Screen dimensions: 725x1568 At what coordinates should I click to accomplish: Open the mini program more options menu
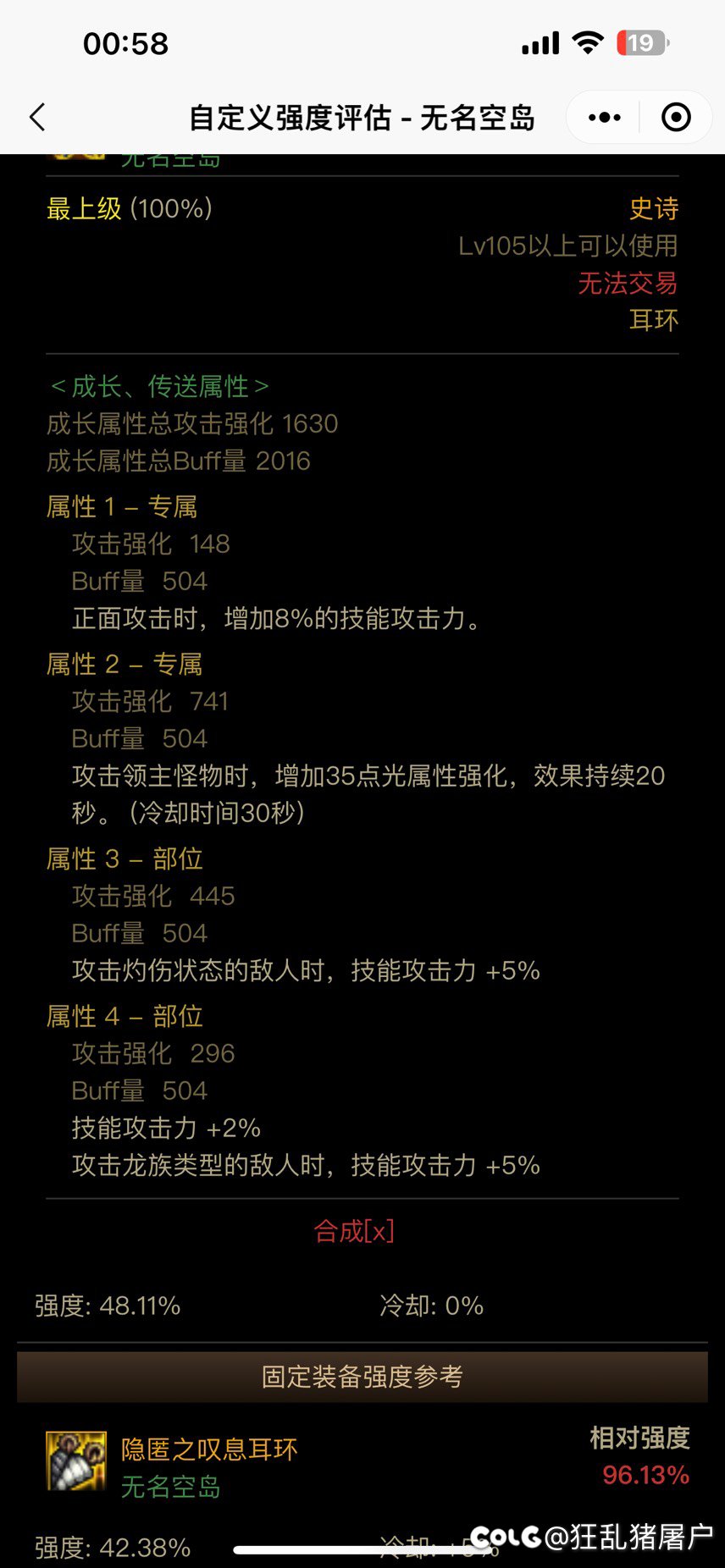[604, 117]
